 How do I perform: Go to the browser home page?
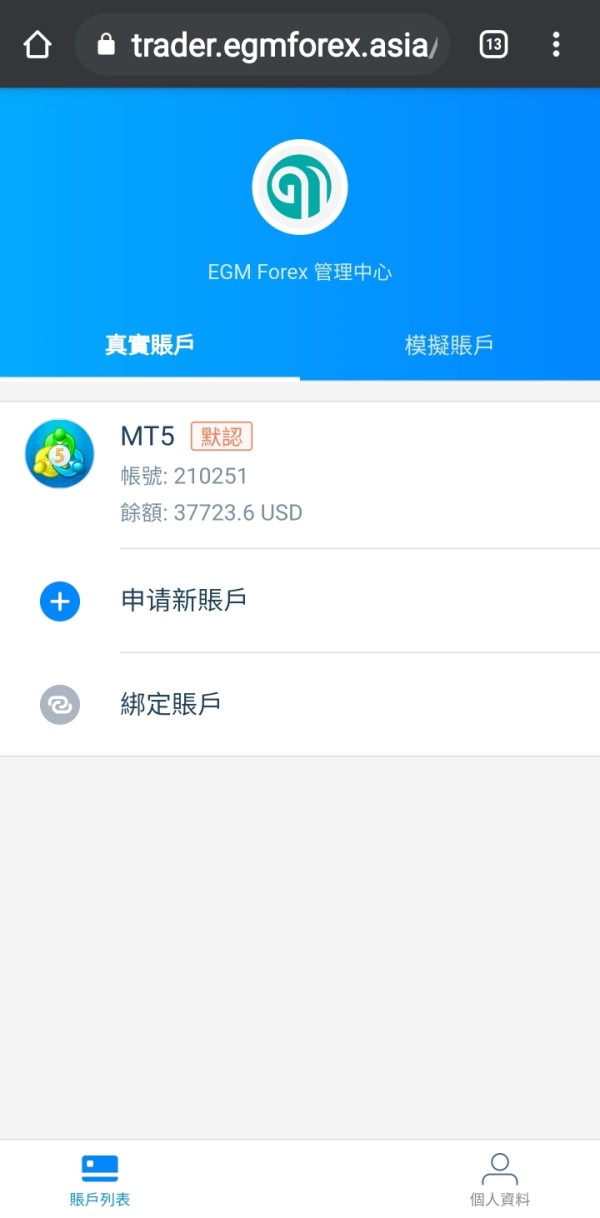[37, 45]
